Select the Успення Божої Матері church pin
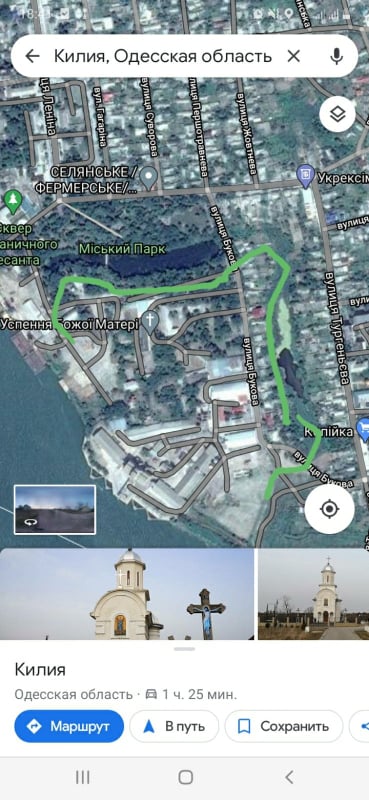 (x=150, y=323)
